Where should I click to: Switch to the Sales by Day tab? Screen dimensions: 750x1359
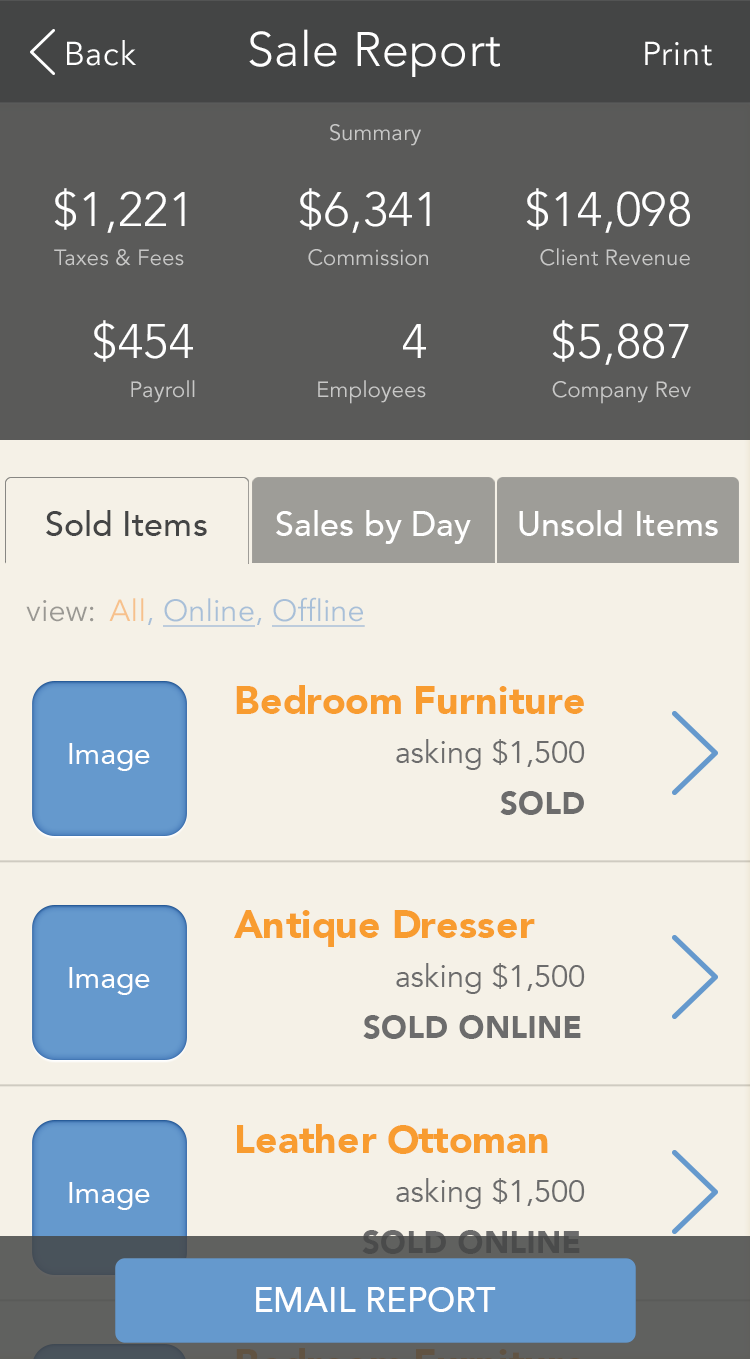(x=373, y=521)
